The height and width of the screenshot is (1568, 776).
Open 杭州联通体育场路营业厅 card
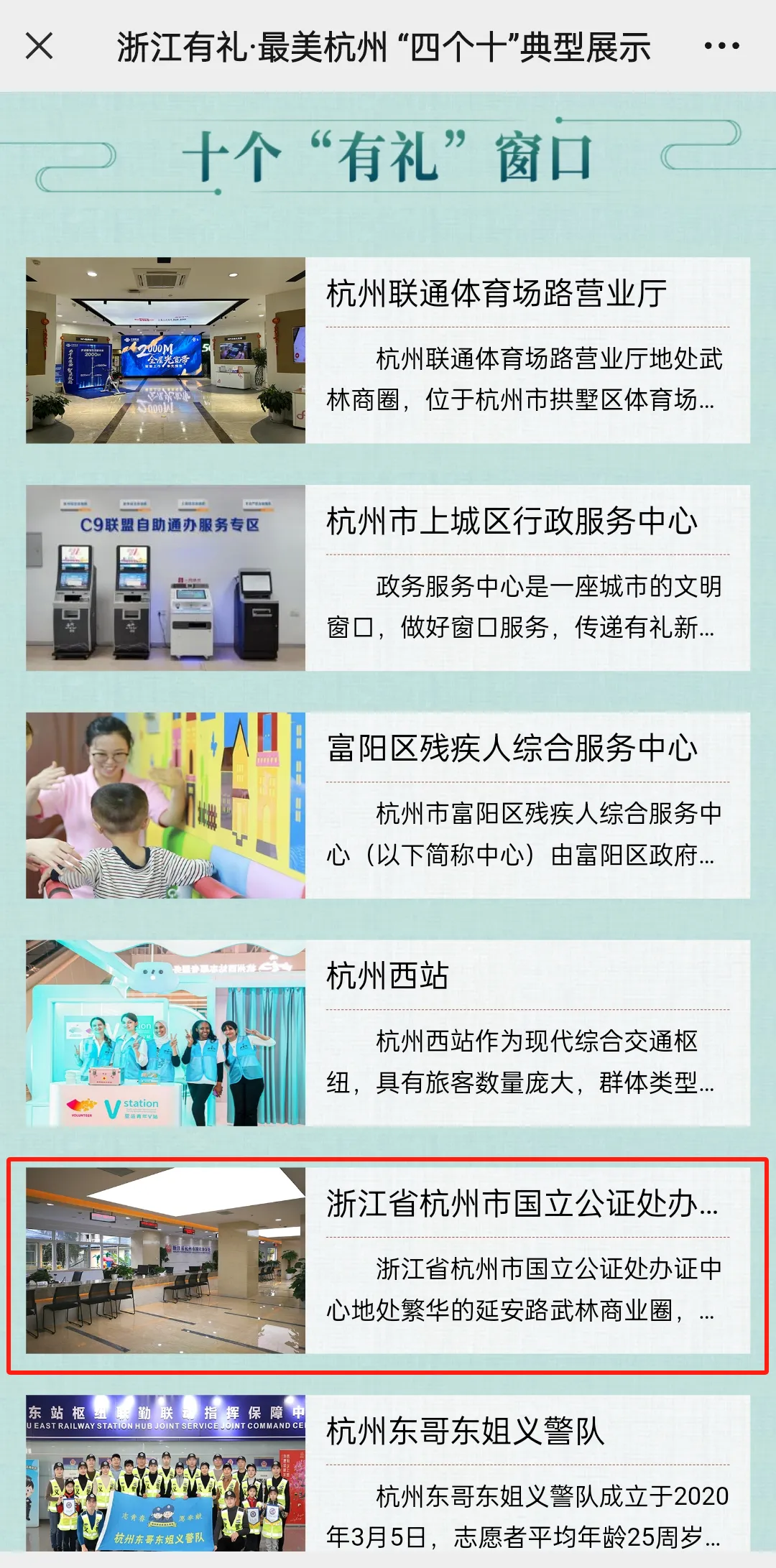click(x=388, y=350)
